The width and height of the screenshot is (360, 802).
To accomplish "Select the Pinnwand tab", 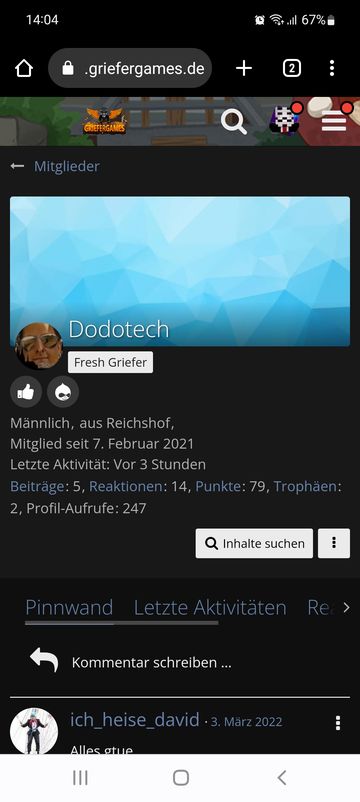I will [69, 608].
